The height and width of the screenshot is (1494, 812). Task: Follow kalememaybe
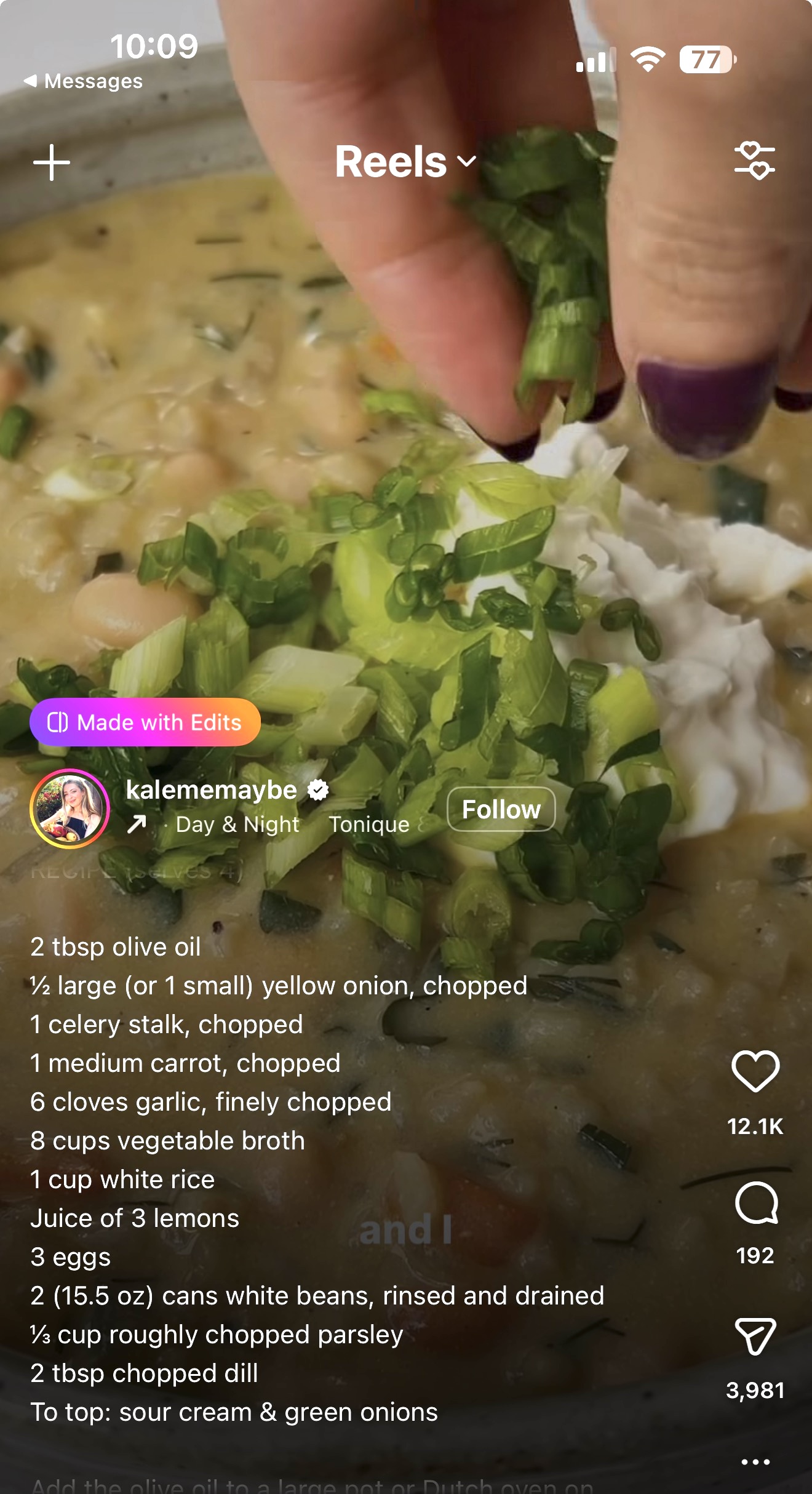pyautogui.click(x=501, y=809)
